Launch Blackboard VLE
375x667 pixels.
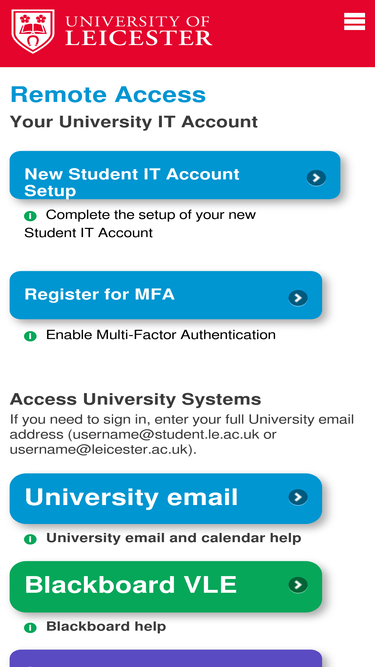click(166, 586)
